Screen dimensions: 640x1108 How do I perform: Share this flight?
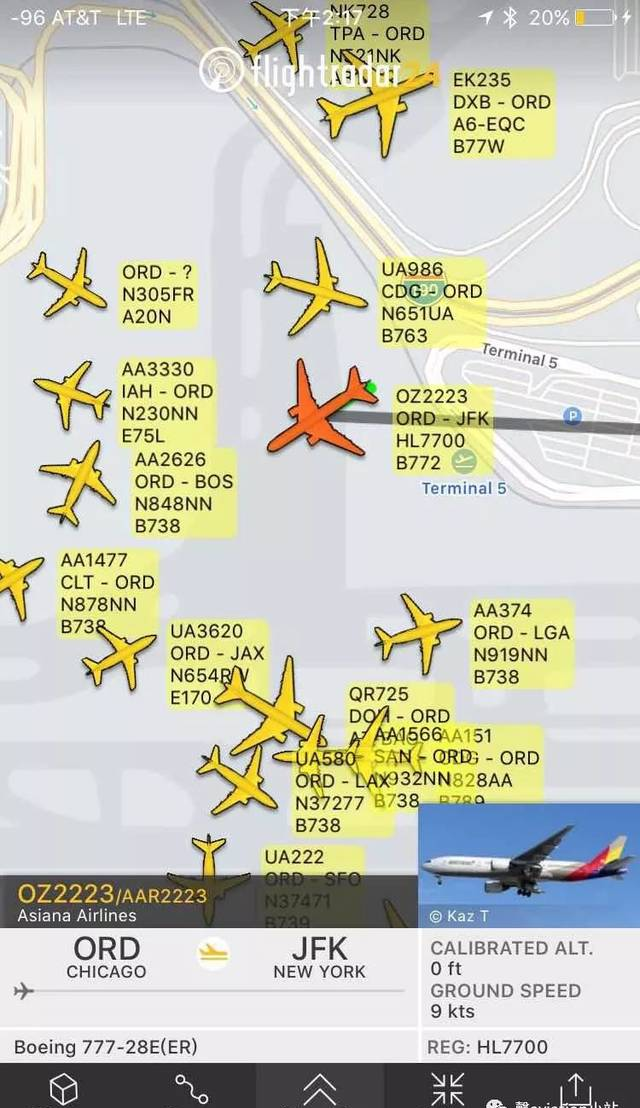[x=576, y=1088]
